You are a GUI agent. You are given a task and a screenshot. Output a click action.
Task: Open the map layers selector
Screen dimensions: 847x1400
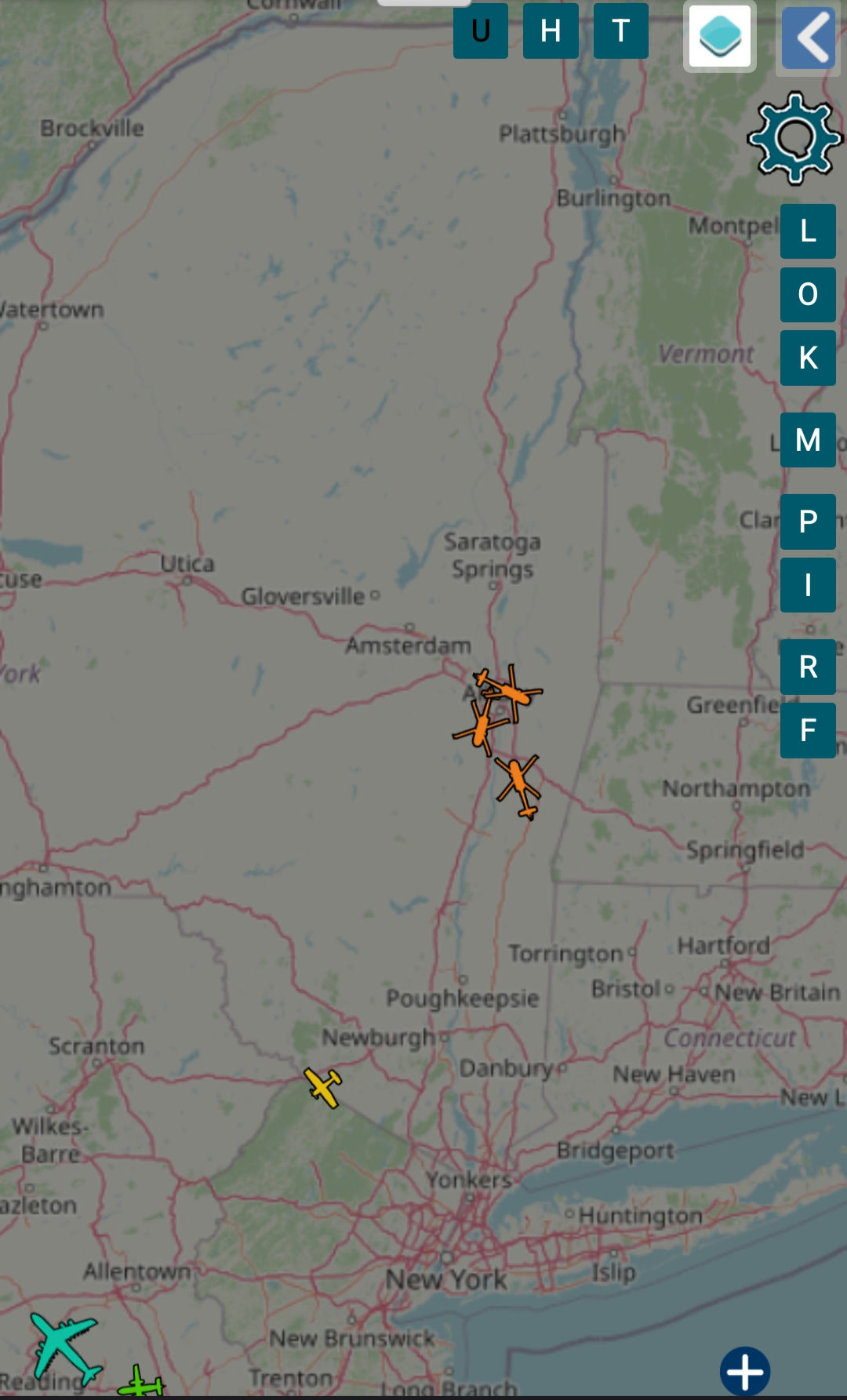[720, 36]
